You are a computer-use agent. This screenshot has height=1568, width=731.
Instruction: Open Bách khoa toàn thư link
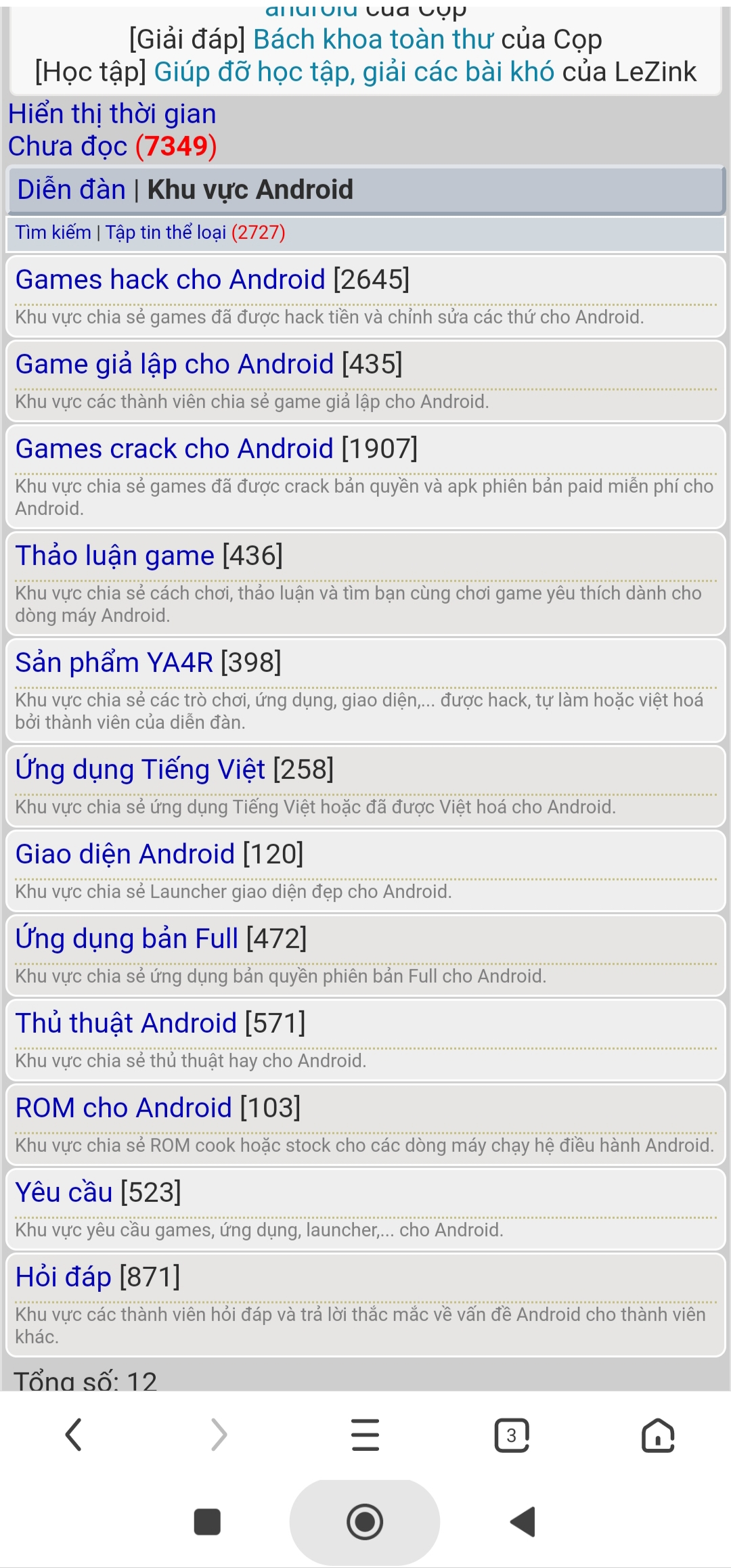coord(373,39)
